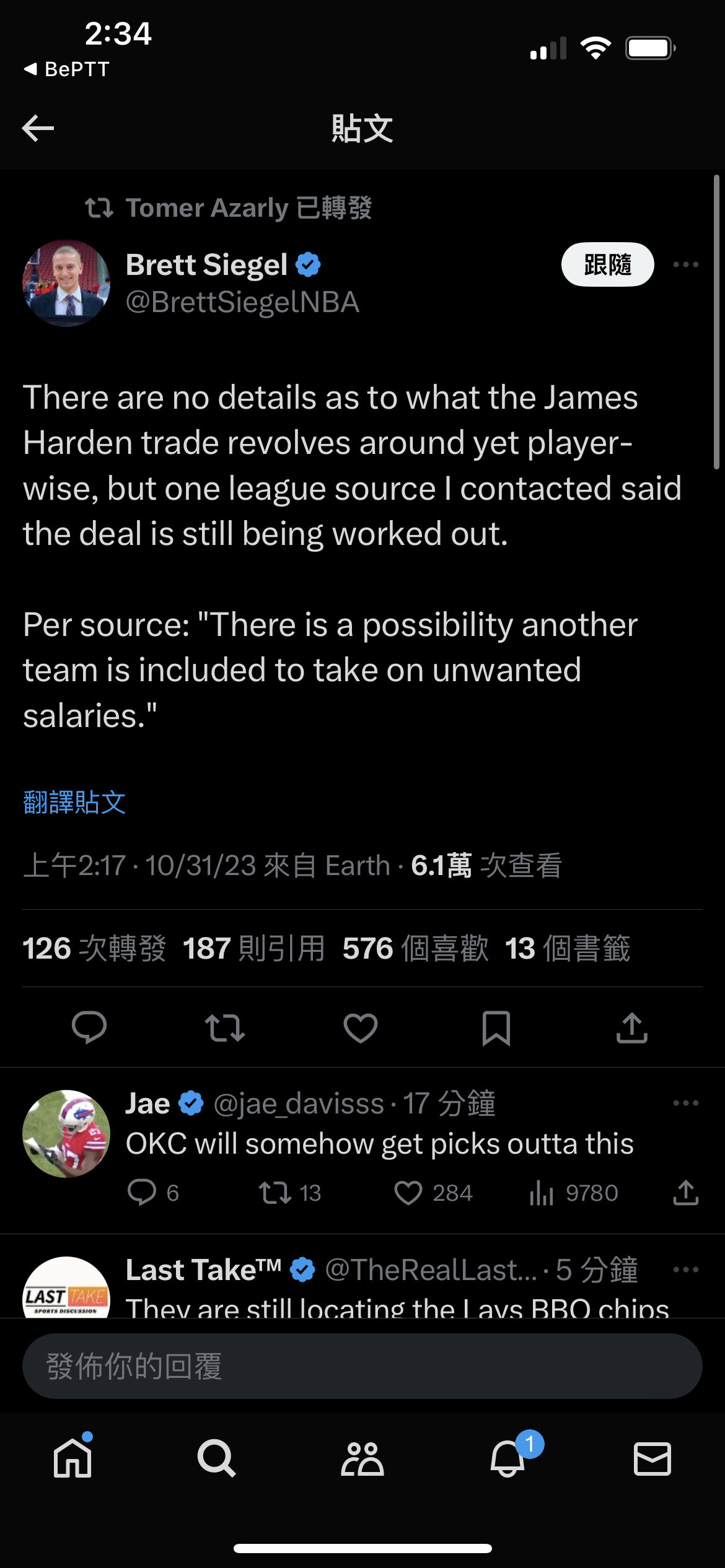The width and height of the screenshot is (725, 1568).
Task: Follow Brett Siegel with the 跟隨 button
Action: (x=607, y=264)
